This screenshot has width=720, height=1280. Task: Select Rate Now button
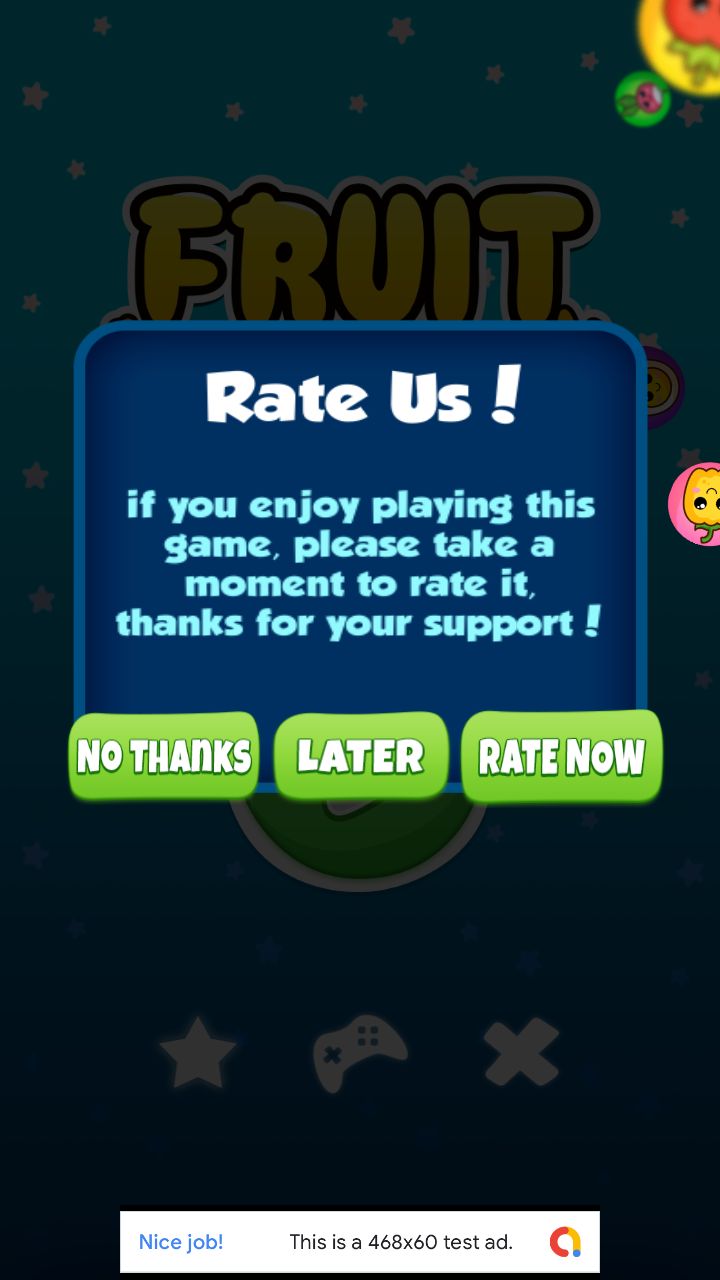pyautogui.click(x=561, y=756)
